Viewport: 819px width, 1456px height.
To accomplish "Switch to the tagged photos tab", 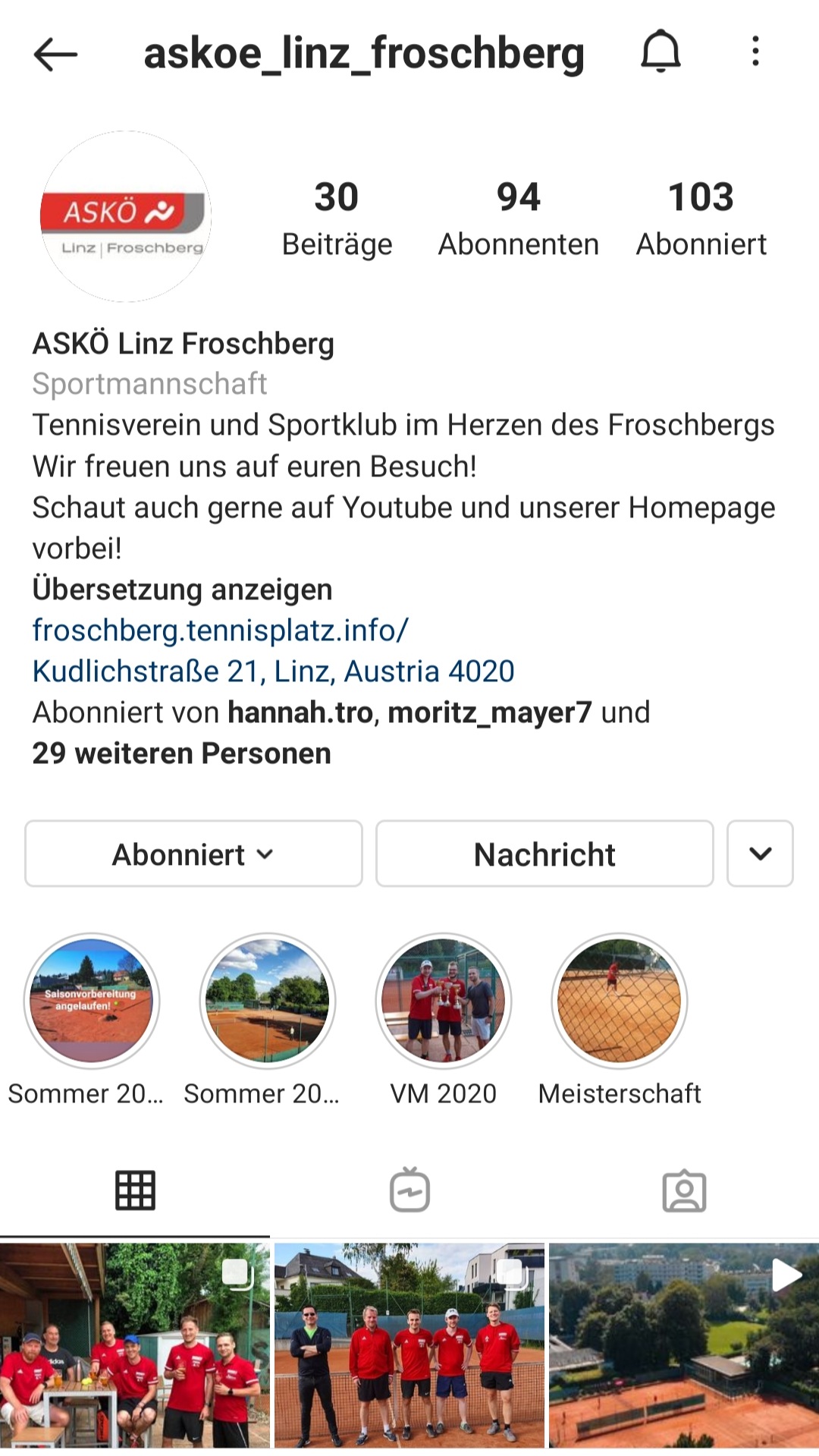I will pyautogui.click(x=684, y=1190).
